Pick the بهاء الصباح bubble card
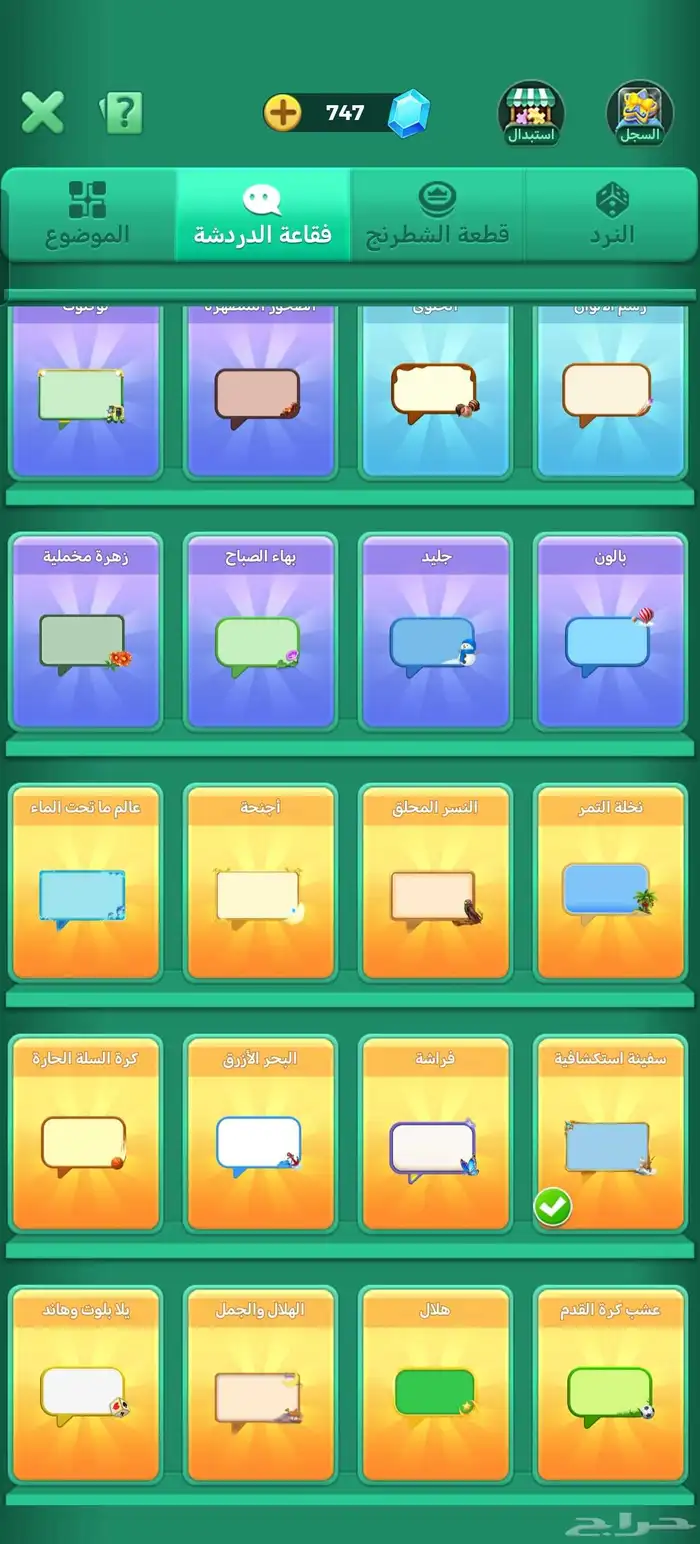 tap(260, 632)
